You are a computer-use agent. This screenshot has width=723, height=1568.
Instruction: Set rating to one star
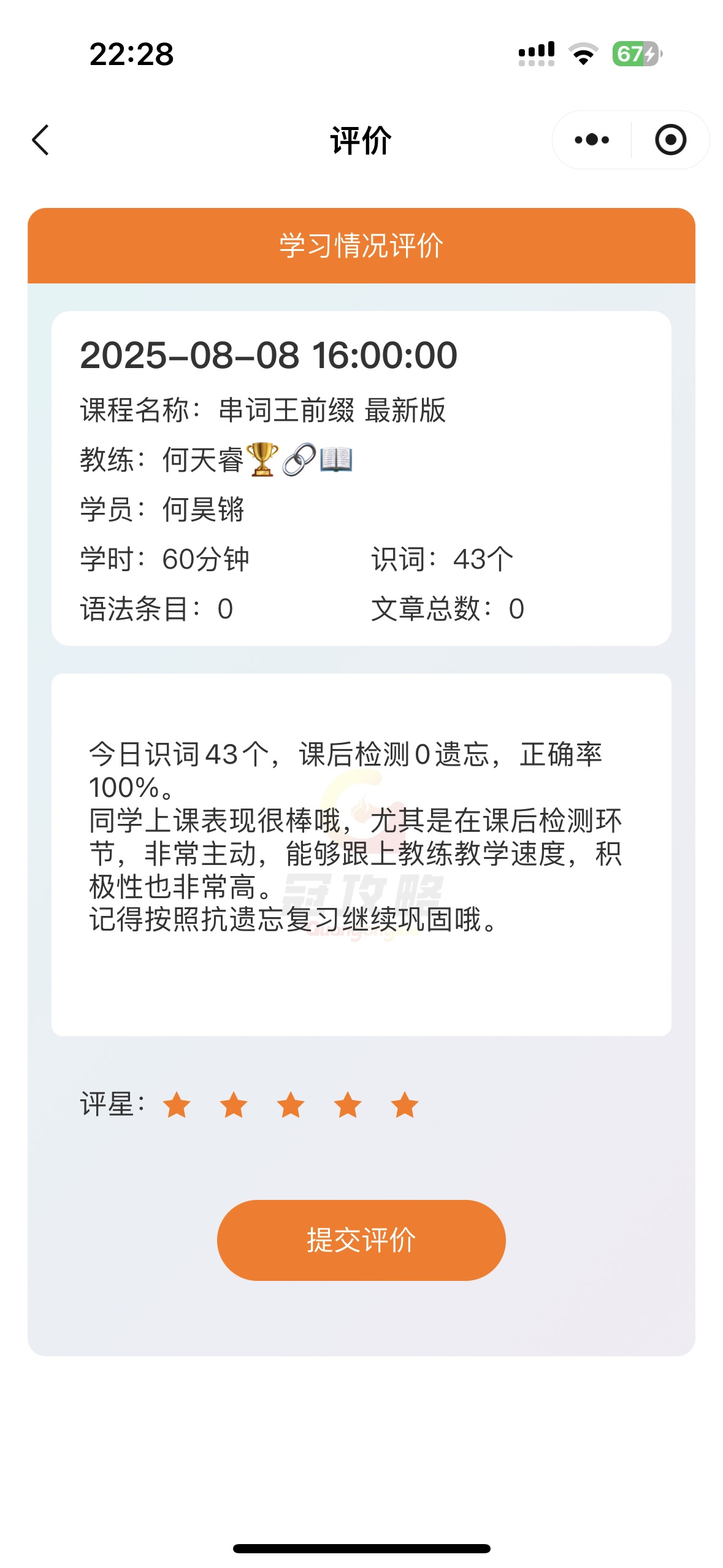tap(177, 1105)
